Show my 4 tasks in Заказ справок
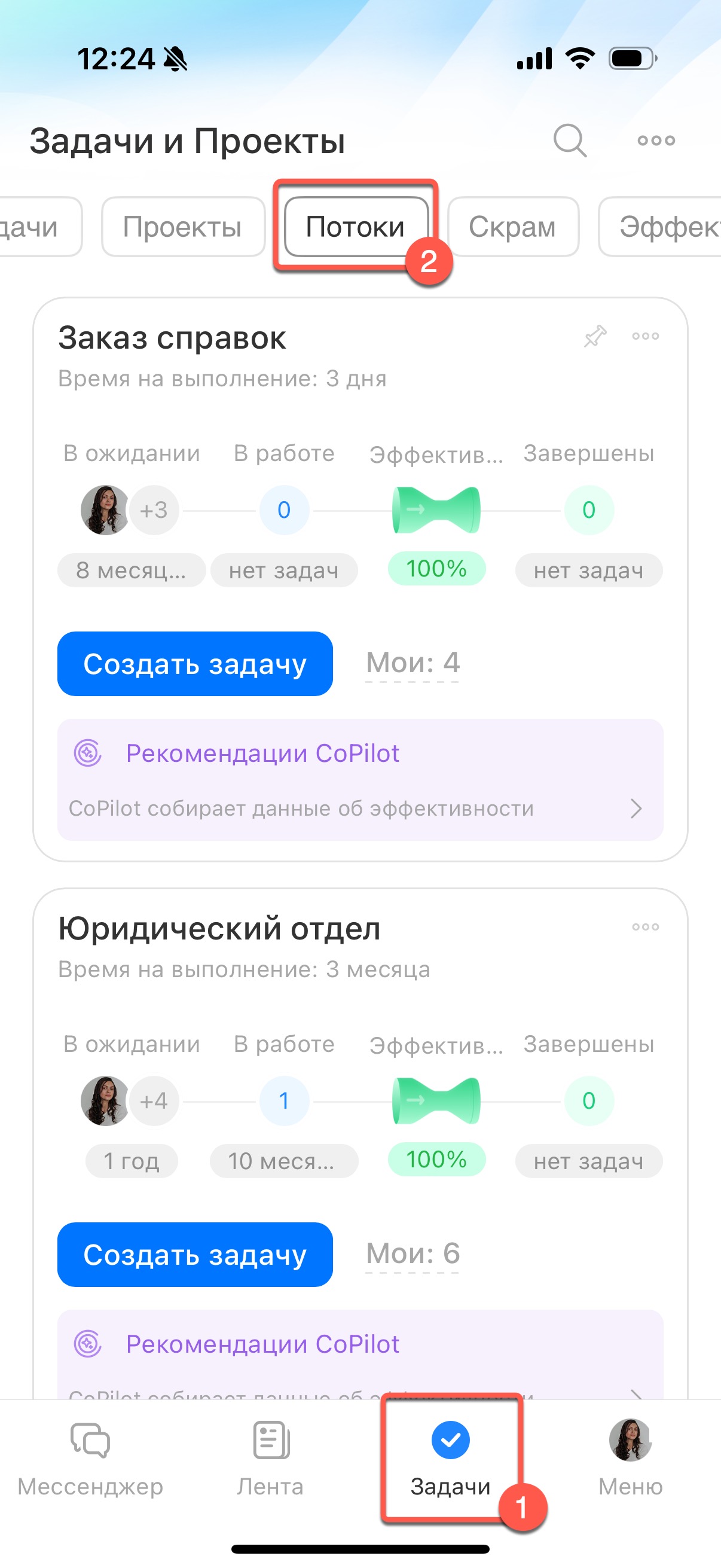This screenshot has height=1568, width=721. (x=413, y=663)
